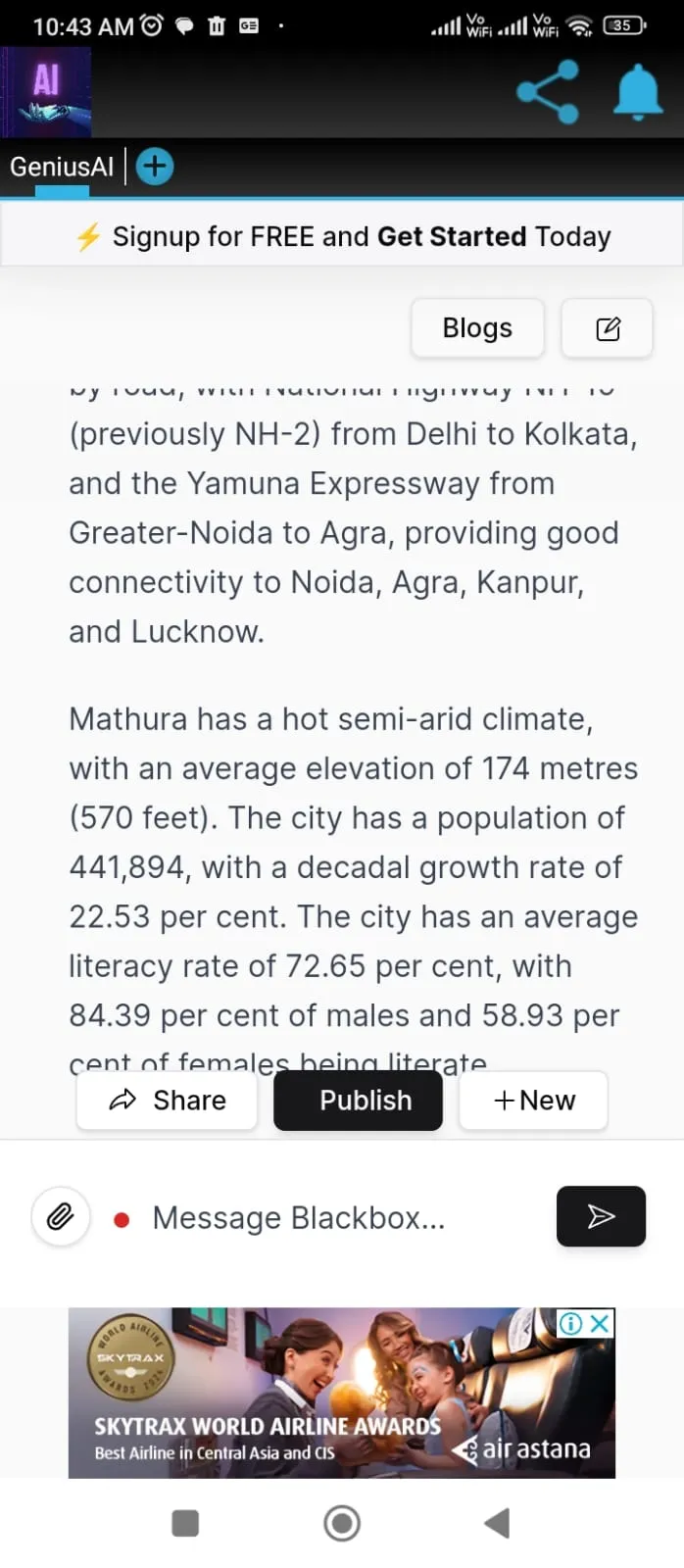Go to the home screen via system home button
This screenshot has height=1568, width=684.
point(342,1523)
